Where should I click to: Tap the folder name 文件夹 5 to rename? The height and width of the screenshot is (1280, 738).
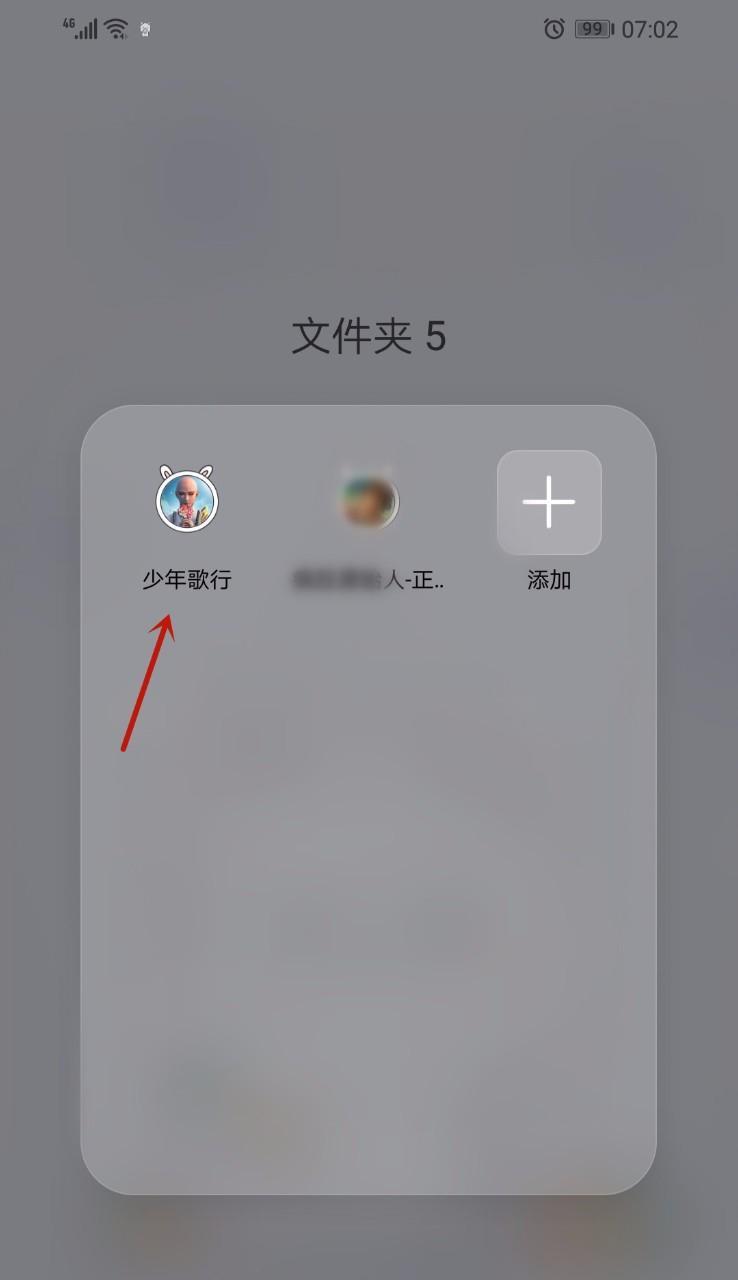[x=368, y=336]
